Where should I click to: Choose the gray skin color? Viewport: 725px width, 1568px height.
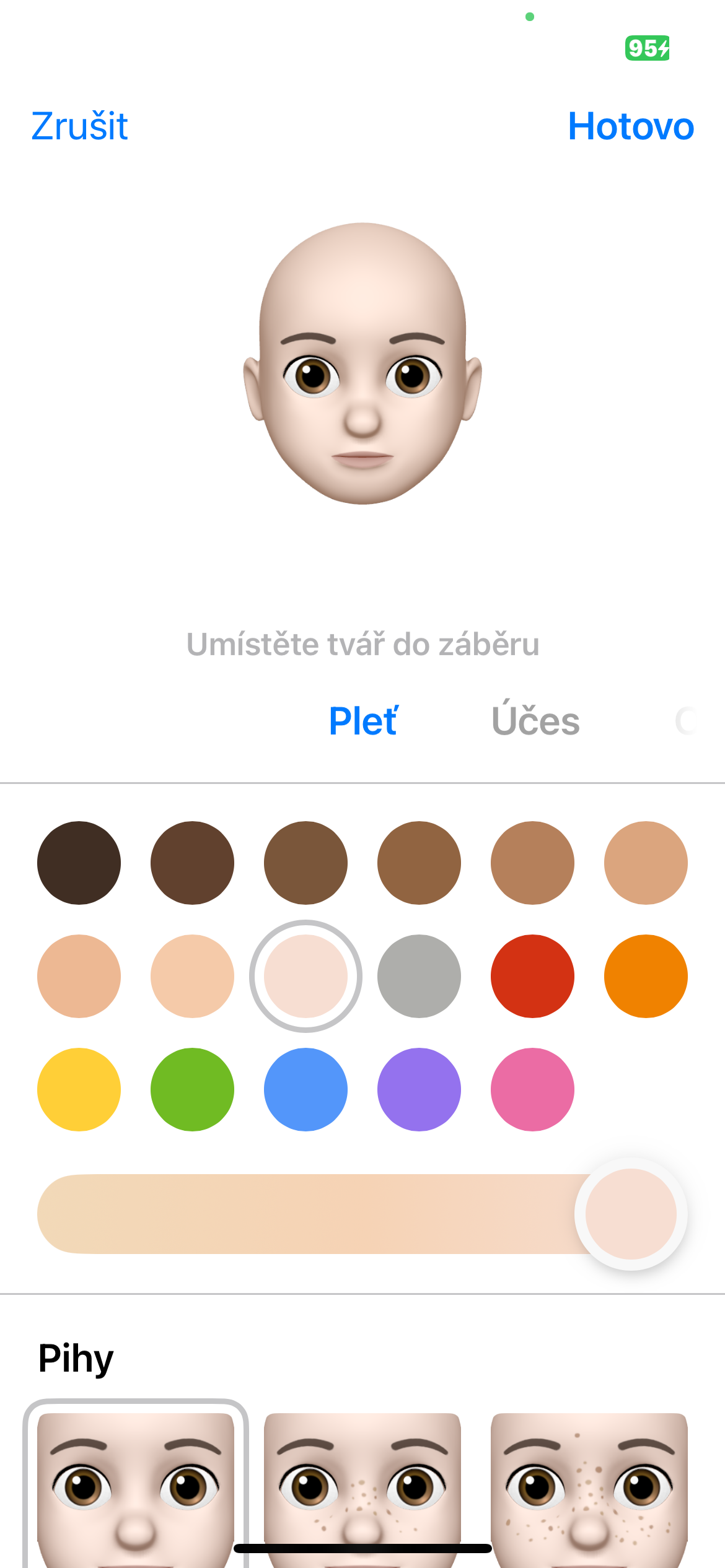click(419, 976)
